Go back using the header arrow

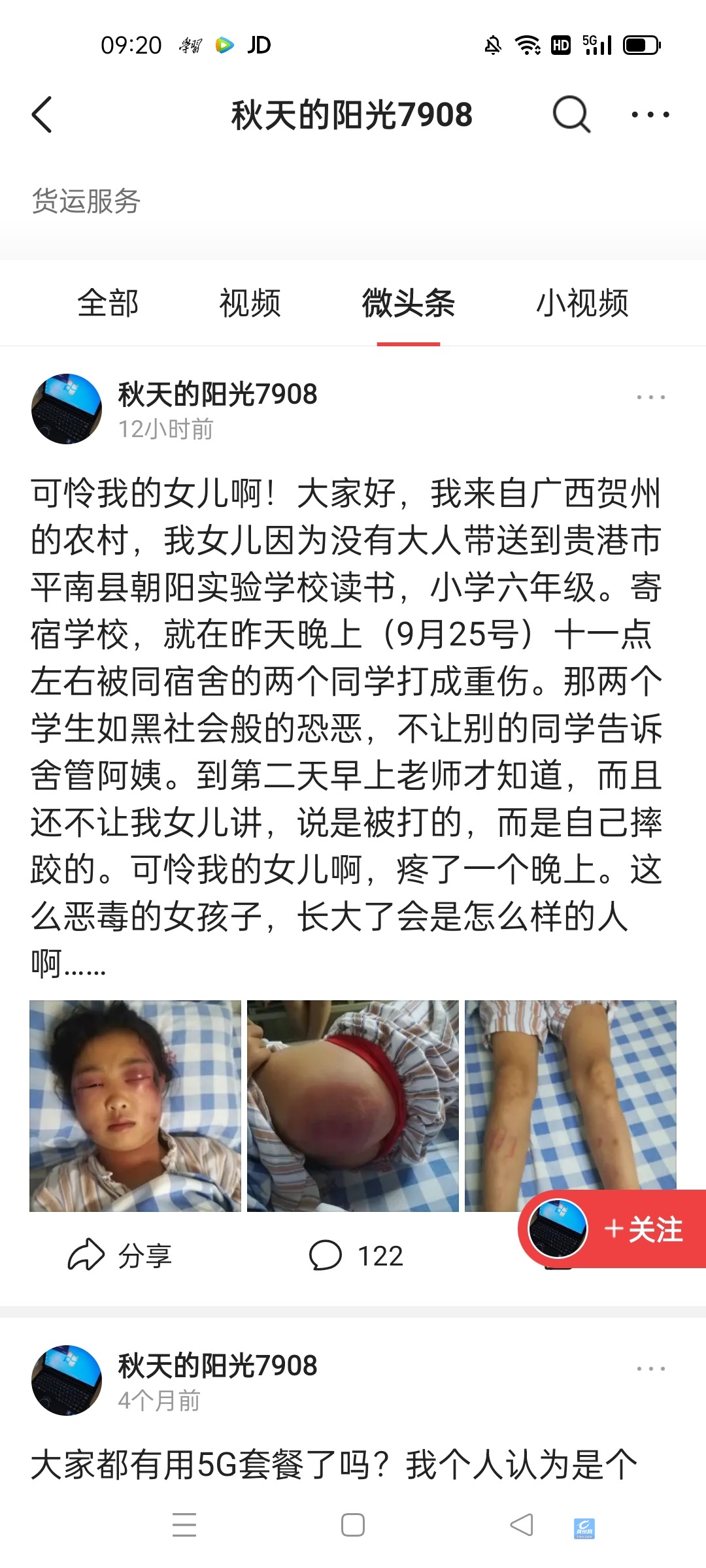click(42, 115)
